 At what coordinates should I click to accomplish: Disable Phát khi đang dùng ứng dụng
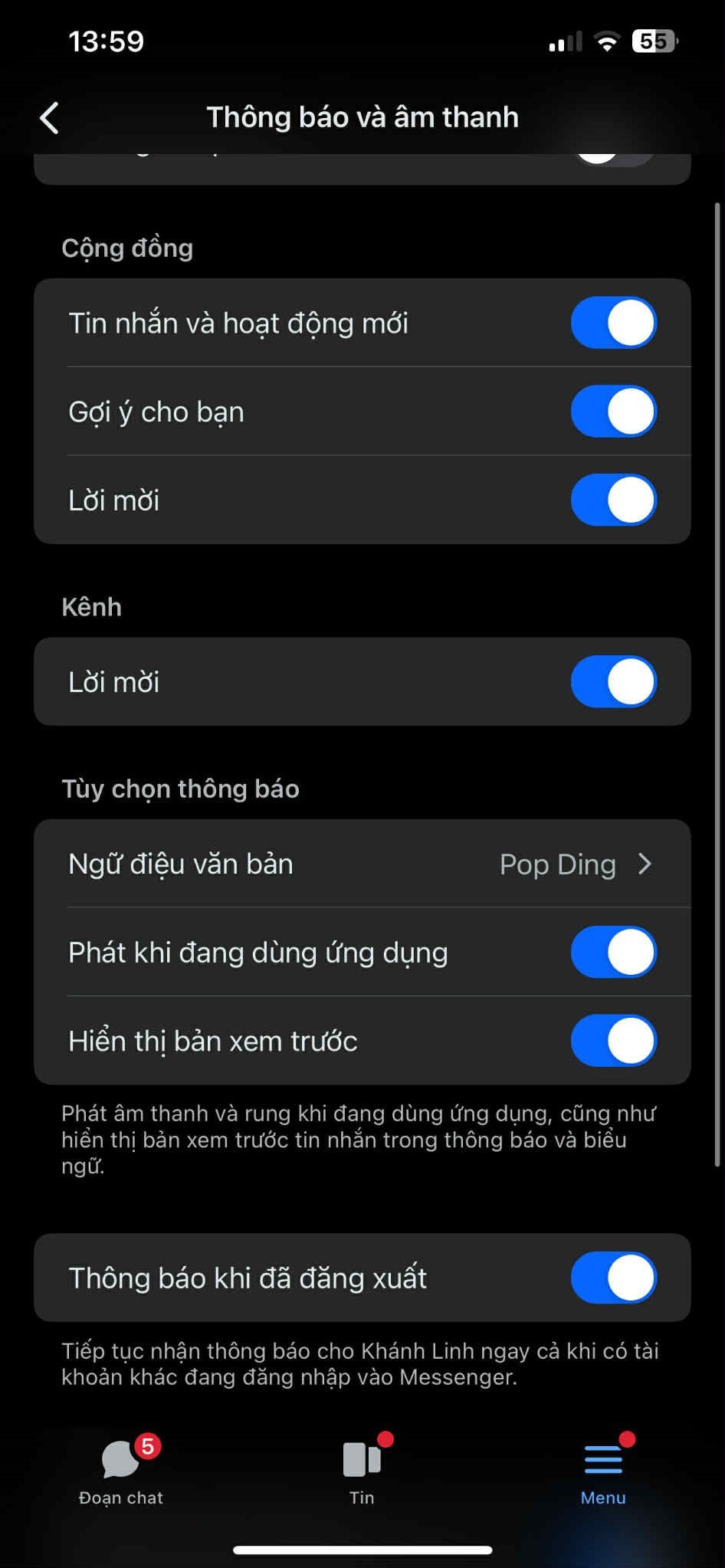[x=613, y=953]
